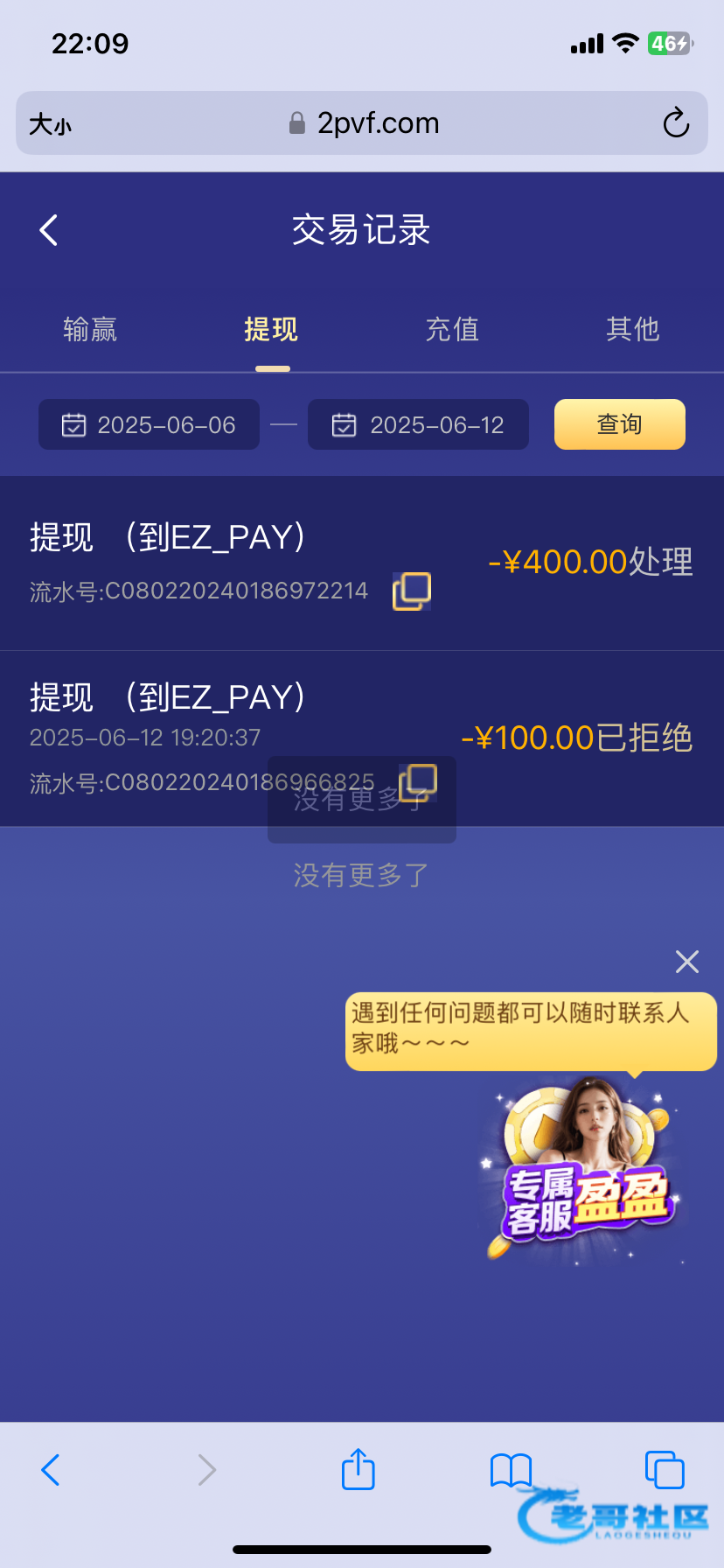Switch to the 其他 tab

pos(632,330)
